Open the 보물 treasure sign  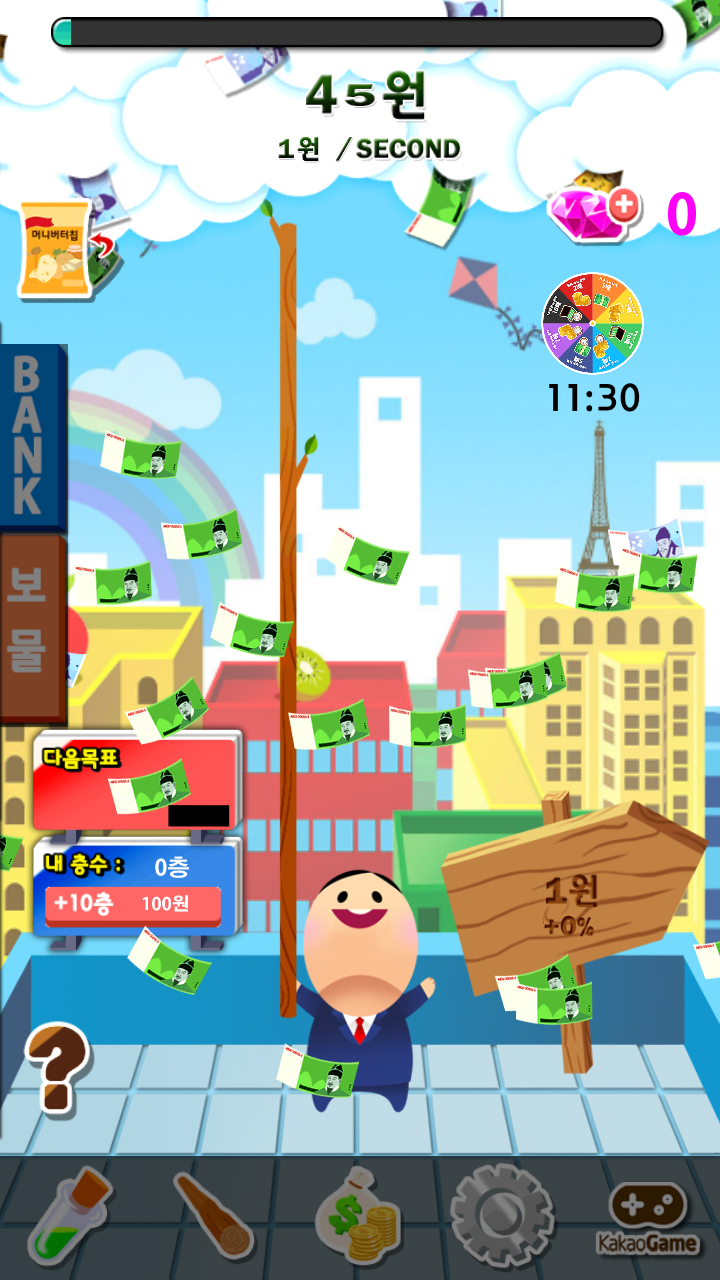28,627
